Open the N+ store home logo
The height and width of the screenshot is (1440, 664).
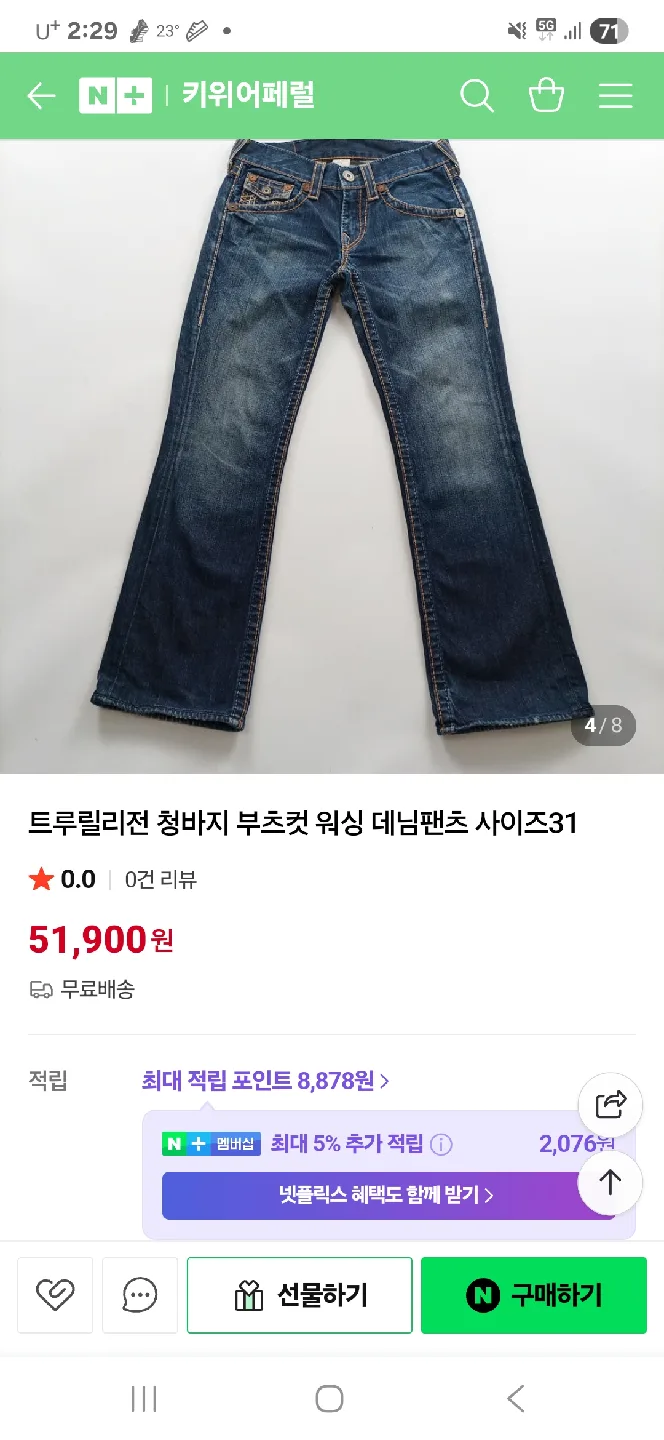[115, 96]
